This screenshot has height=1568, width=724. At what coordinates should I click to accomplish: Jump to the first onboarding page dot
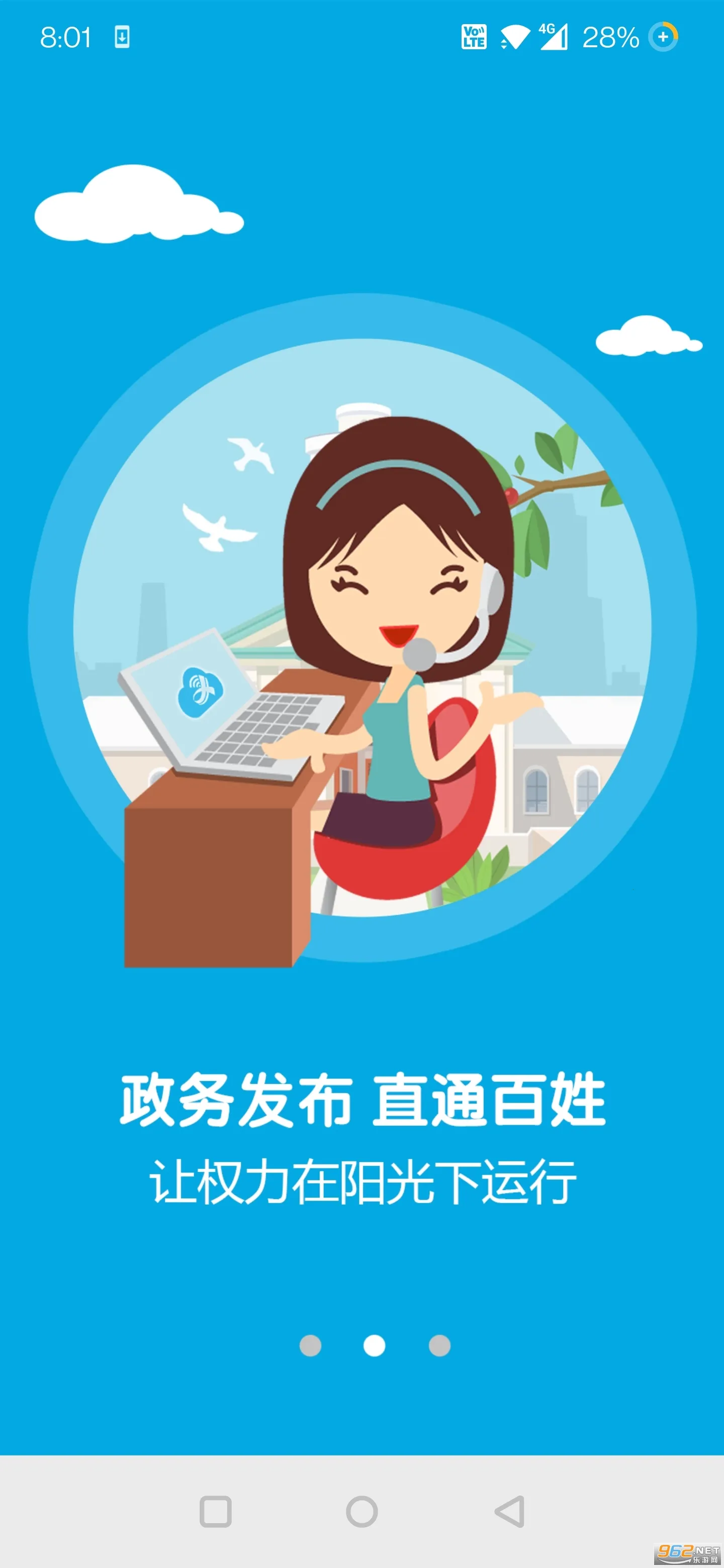coord(310,1346)
